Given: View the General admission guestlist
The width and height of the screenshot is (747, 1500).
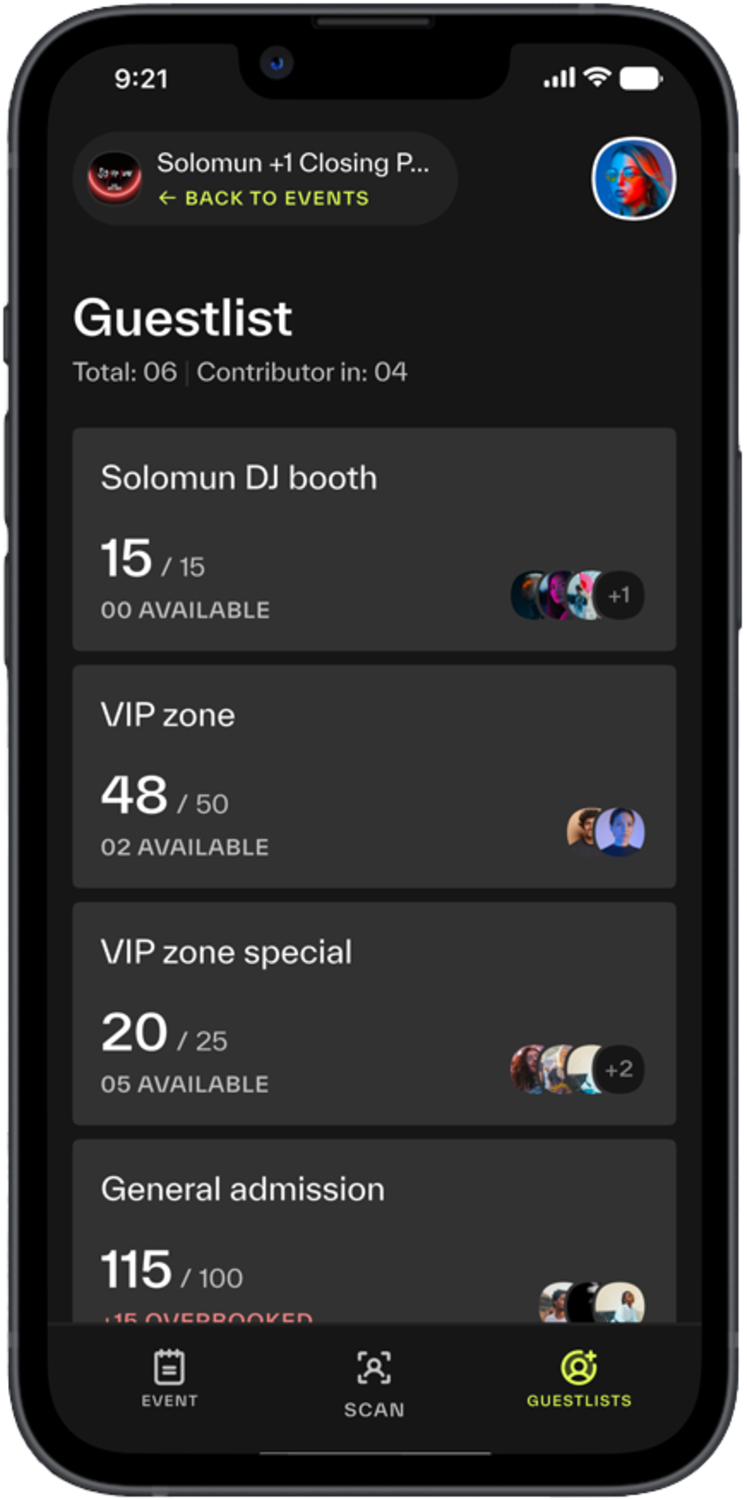Looking at the screenshot, I should click(374, 1232).
